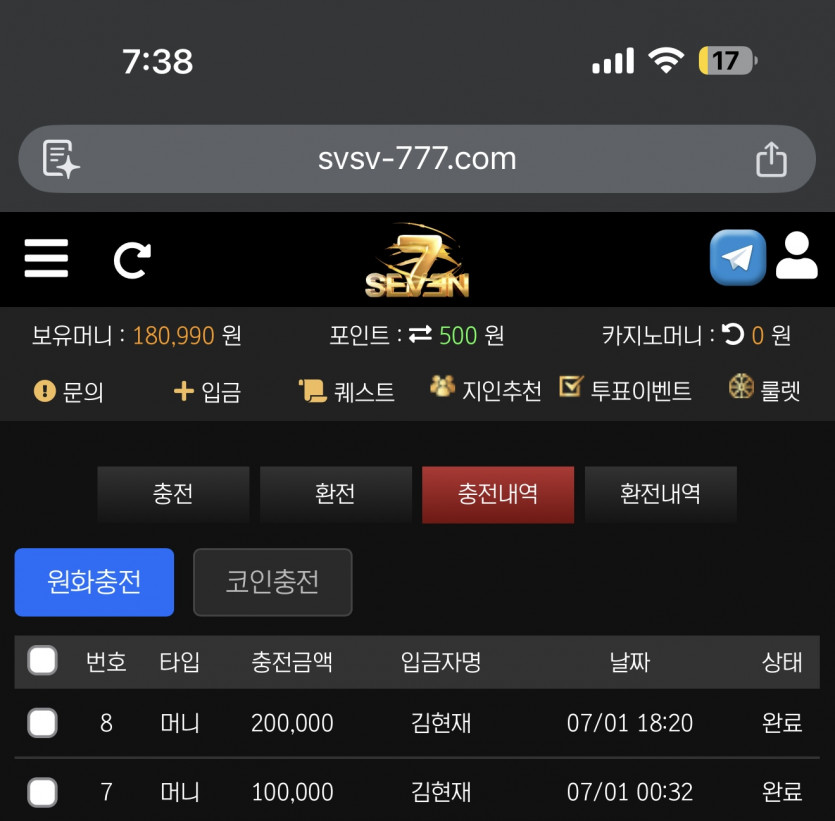Open the 룰렛 roulette
835x821 pixels.
point(764,389)
